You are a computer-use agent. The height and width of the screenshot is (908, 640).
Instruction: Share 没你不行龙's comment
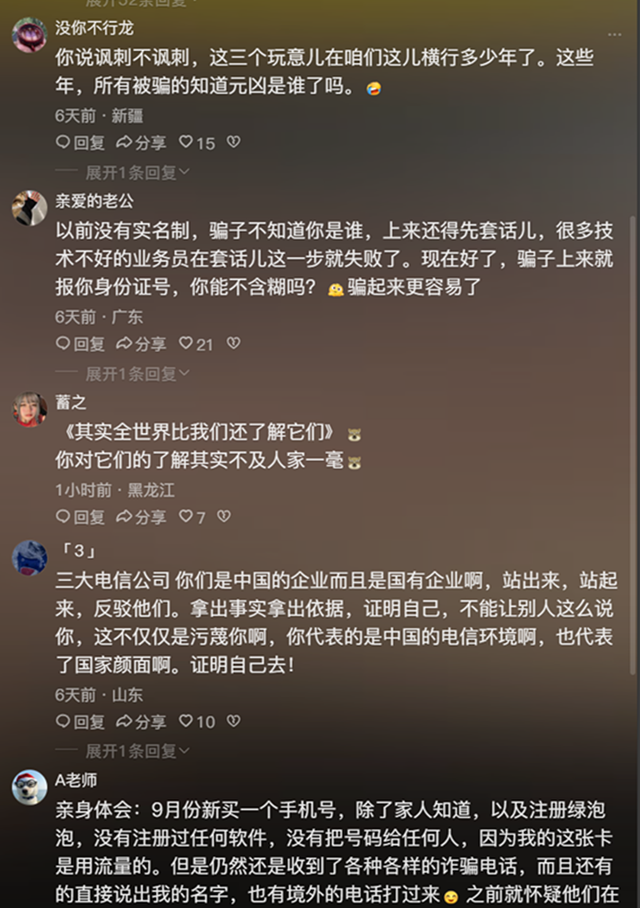coord(141,143)
